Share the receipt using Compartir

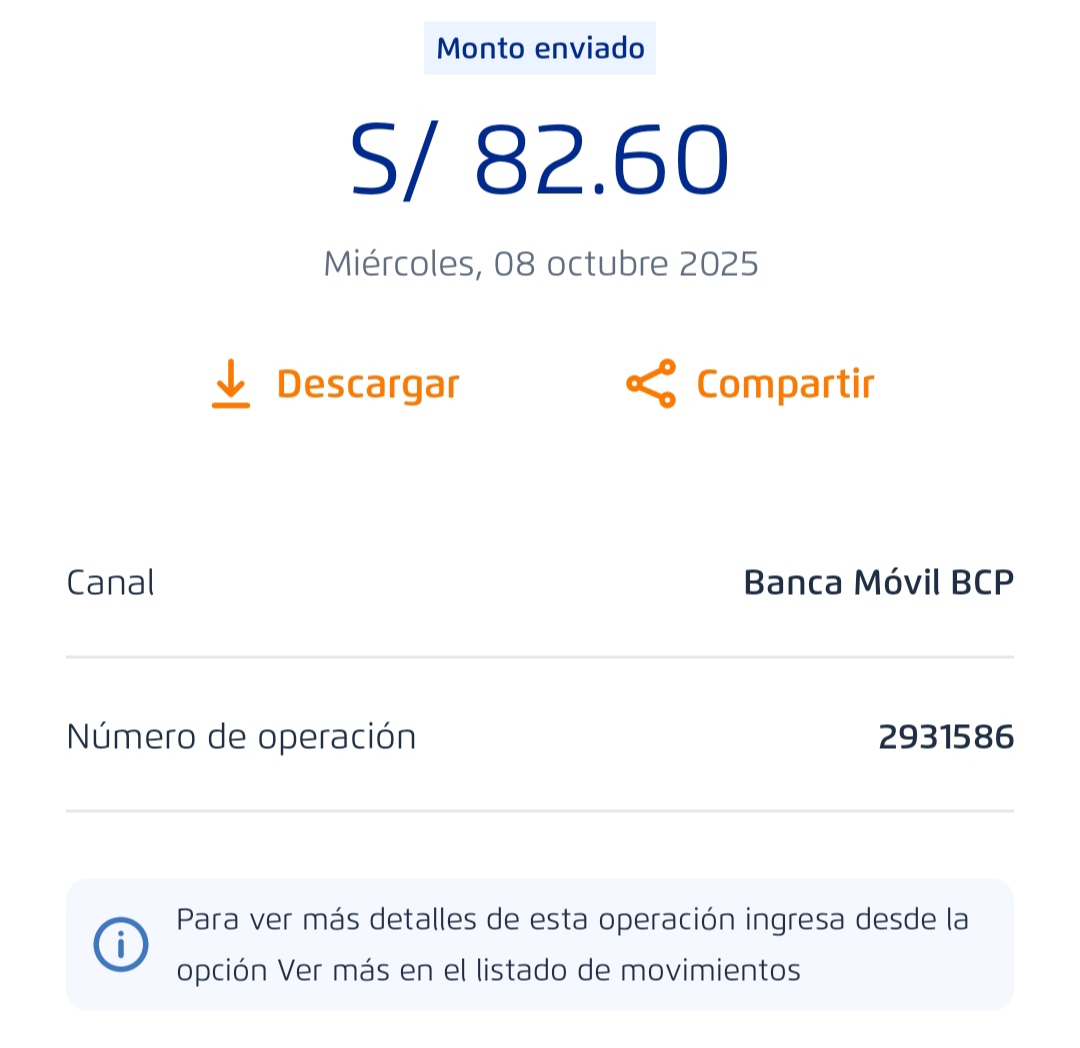[x=750, y=384]
